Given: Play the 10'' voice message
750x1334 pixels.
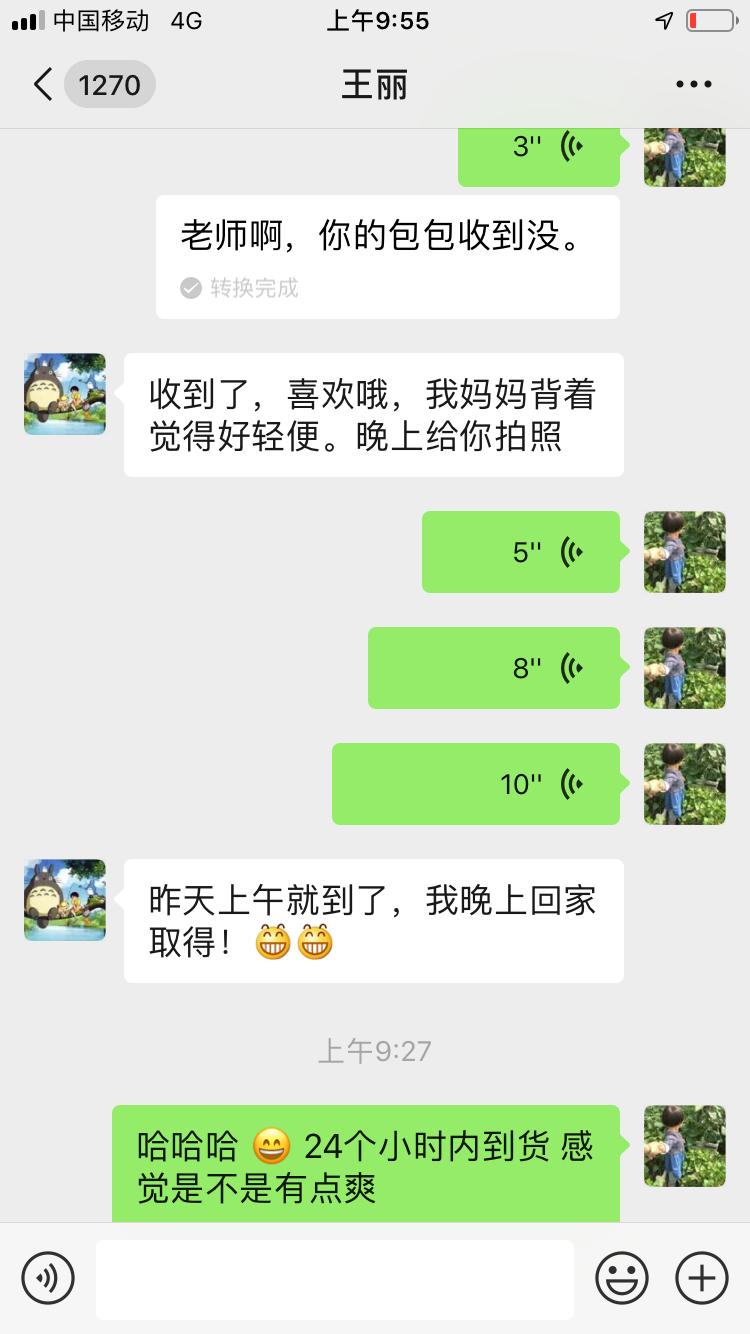Looking at the screenshot, I should (x=476, y=784).
